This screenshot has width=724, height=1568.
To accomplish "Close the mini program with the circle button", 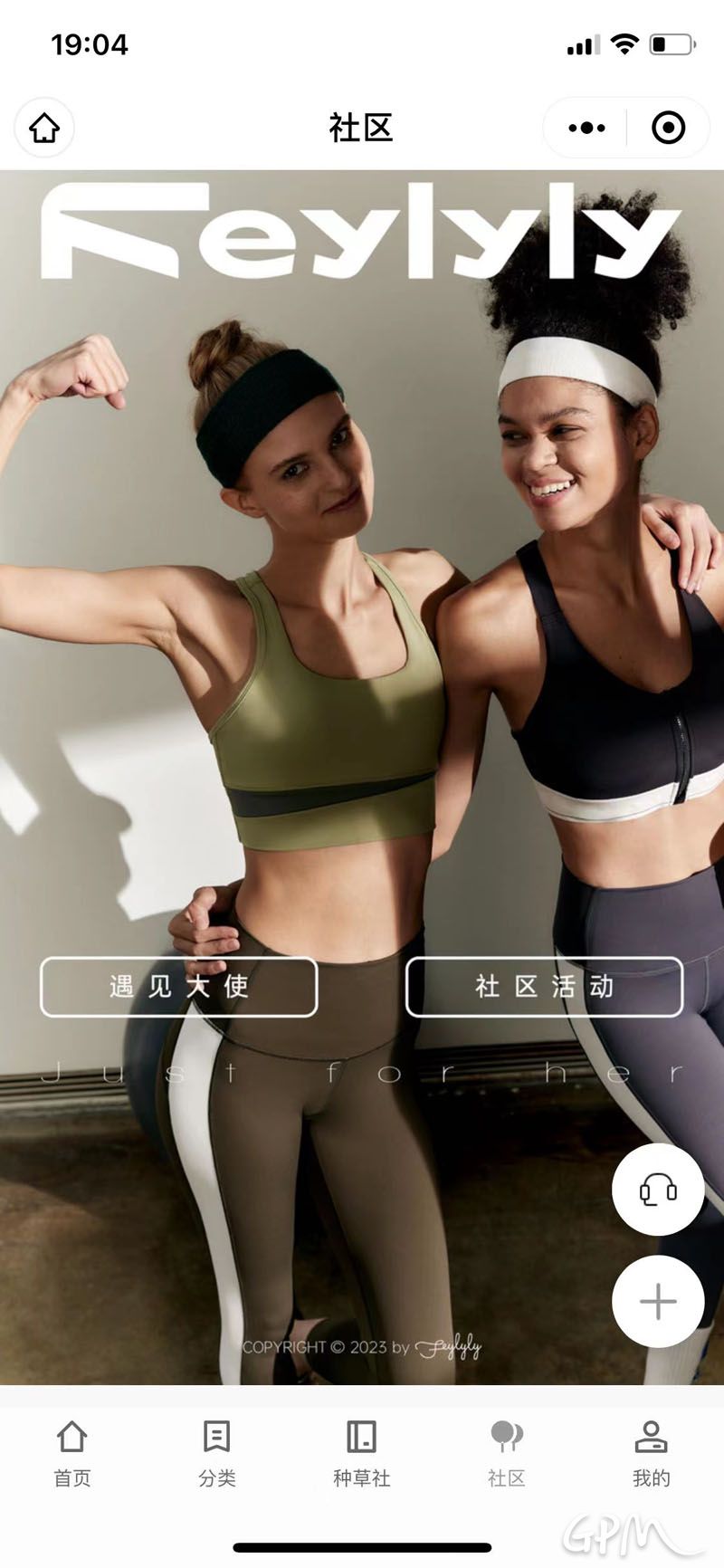I will click(668, 128).
